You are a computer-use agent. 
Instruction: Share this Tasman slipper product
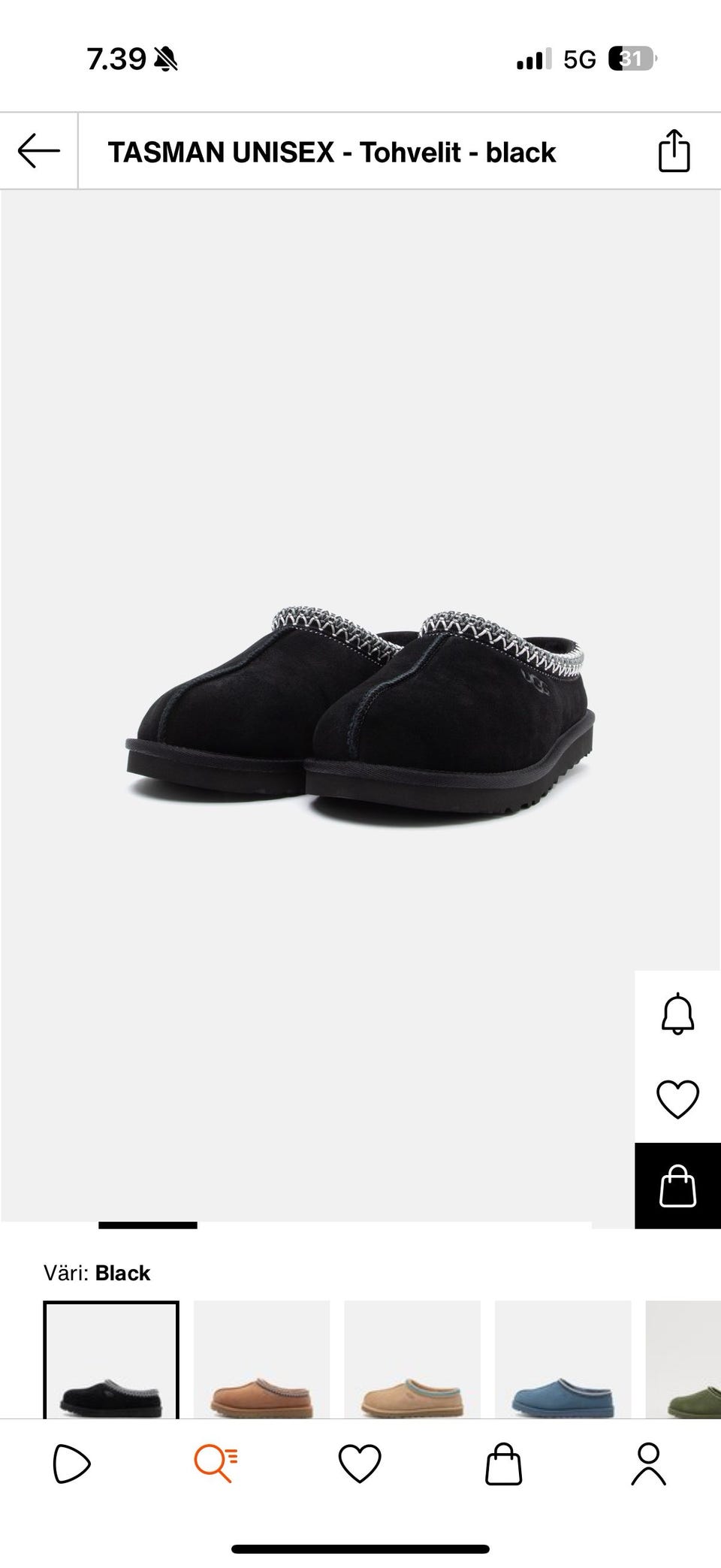pyautogui.click(x=674, y=151)
